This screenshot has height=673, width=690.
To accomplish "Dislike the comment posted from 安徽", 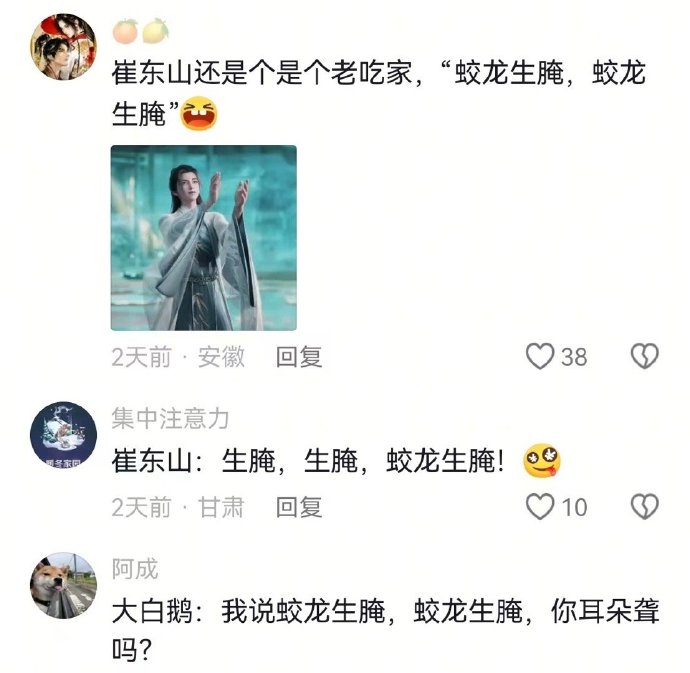I will point(644,357).
